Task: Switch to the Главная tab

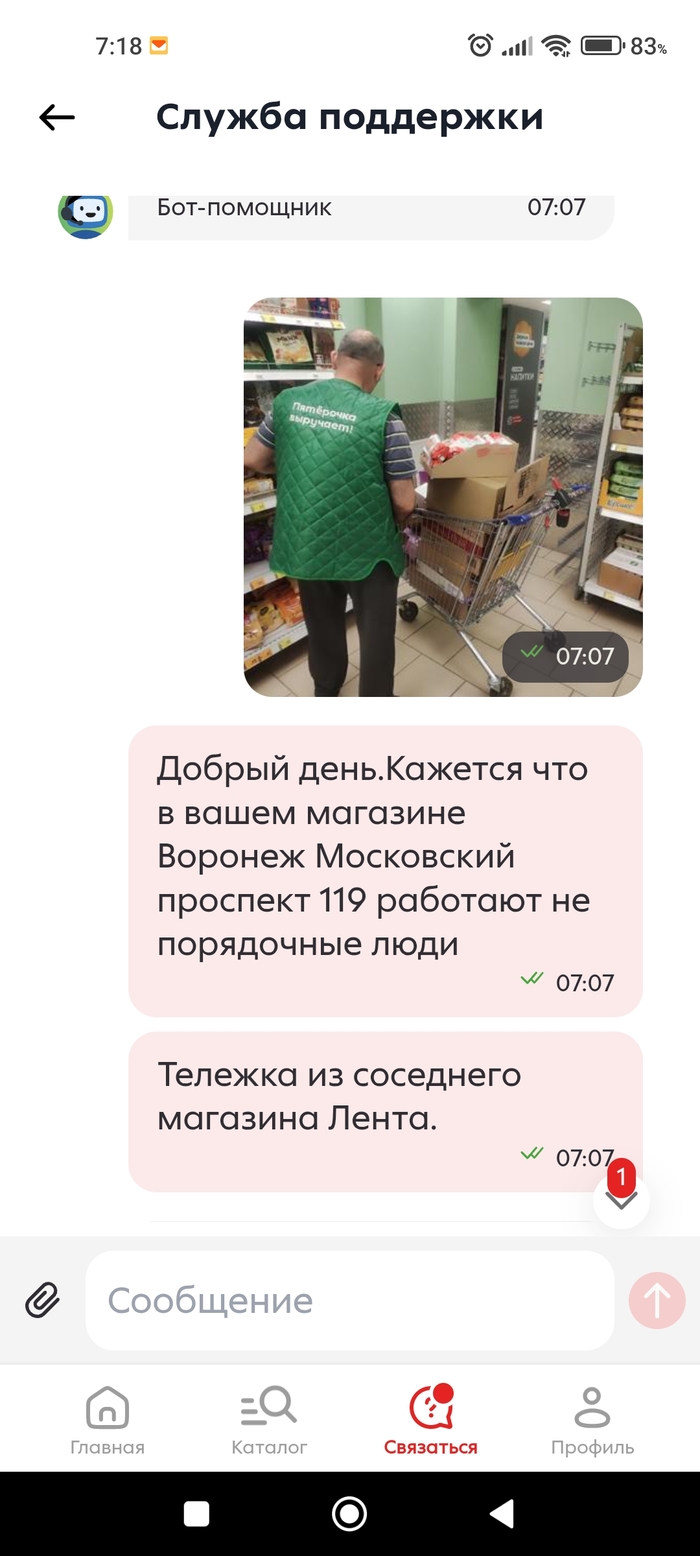Action: [107, 1420]
